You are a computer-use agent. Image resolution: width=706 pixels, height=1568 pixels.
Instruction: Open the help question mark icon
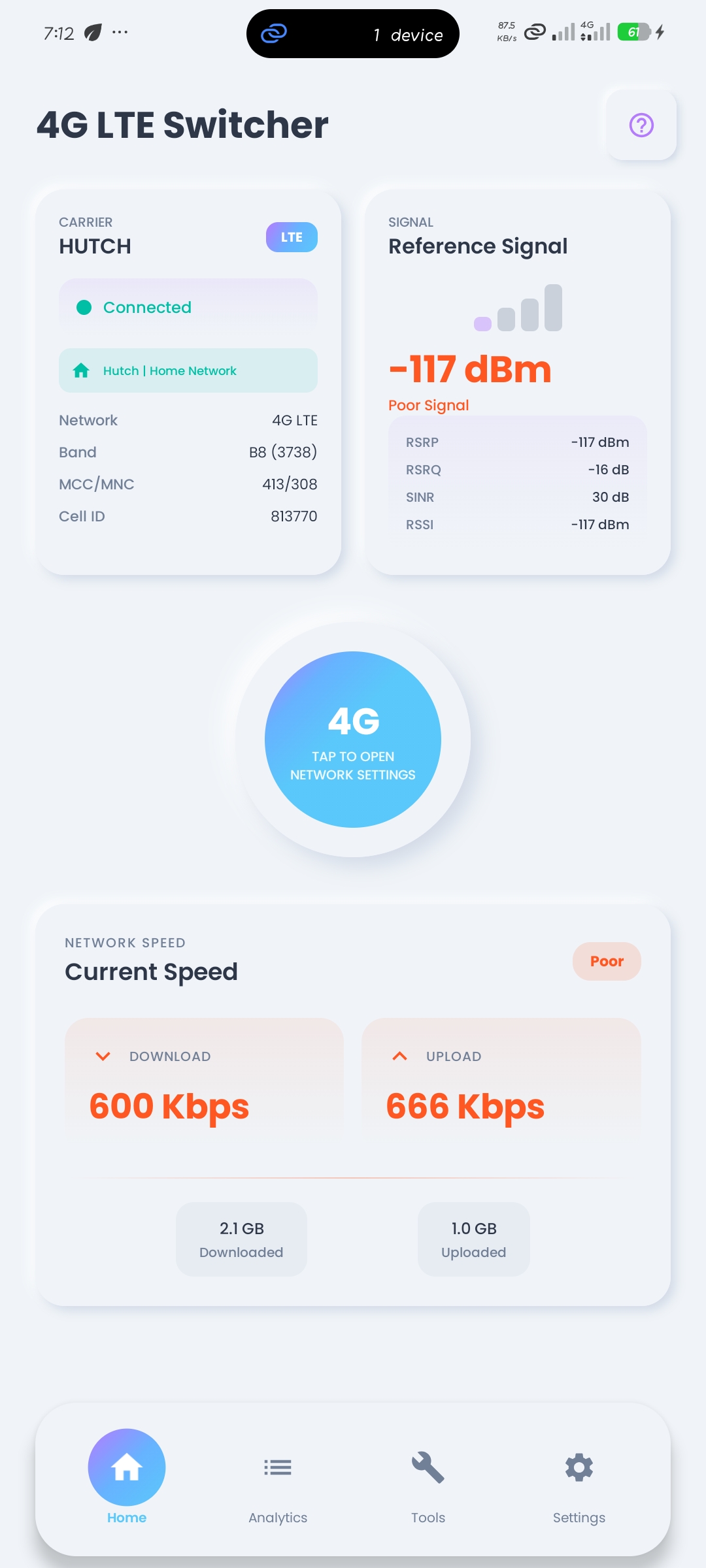click(641, 125)
